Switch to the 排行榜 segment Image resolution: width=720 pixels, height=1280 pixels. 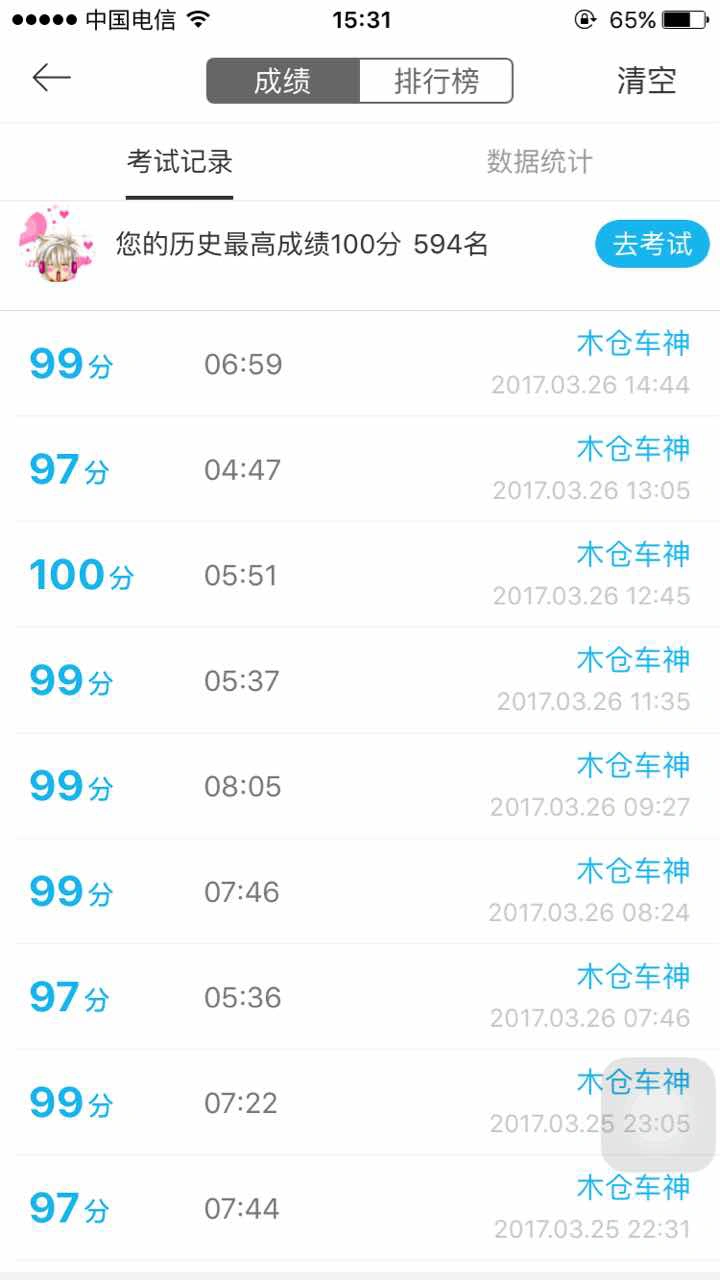[436, 81]
